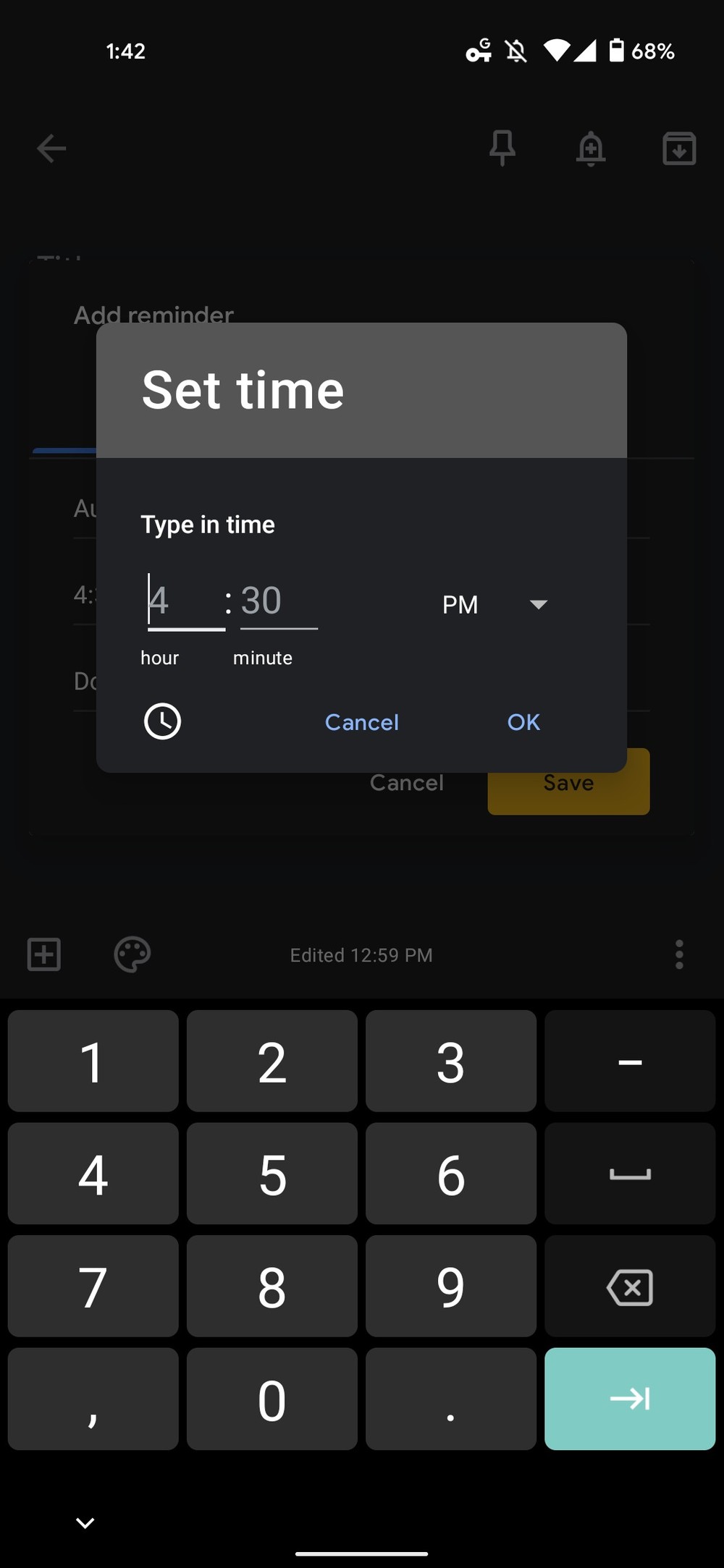Enter digit 0 on the keypad
The image size is (724, 1568).
tap(272, 1399)
